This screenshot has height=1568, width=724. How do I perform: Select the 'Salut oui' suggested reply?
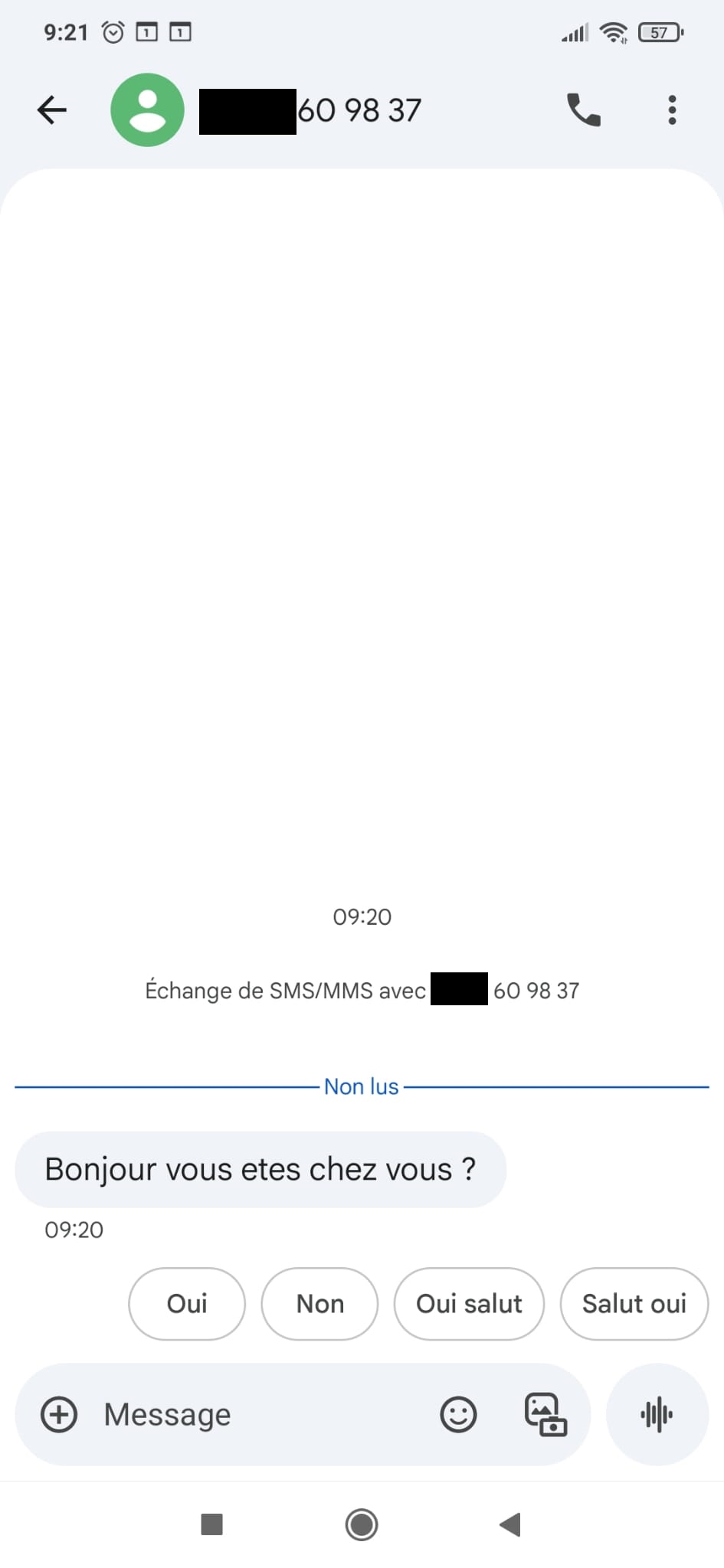(x=634, y=1304)
